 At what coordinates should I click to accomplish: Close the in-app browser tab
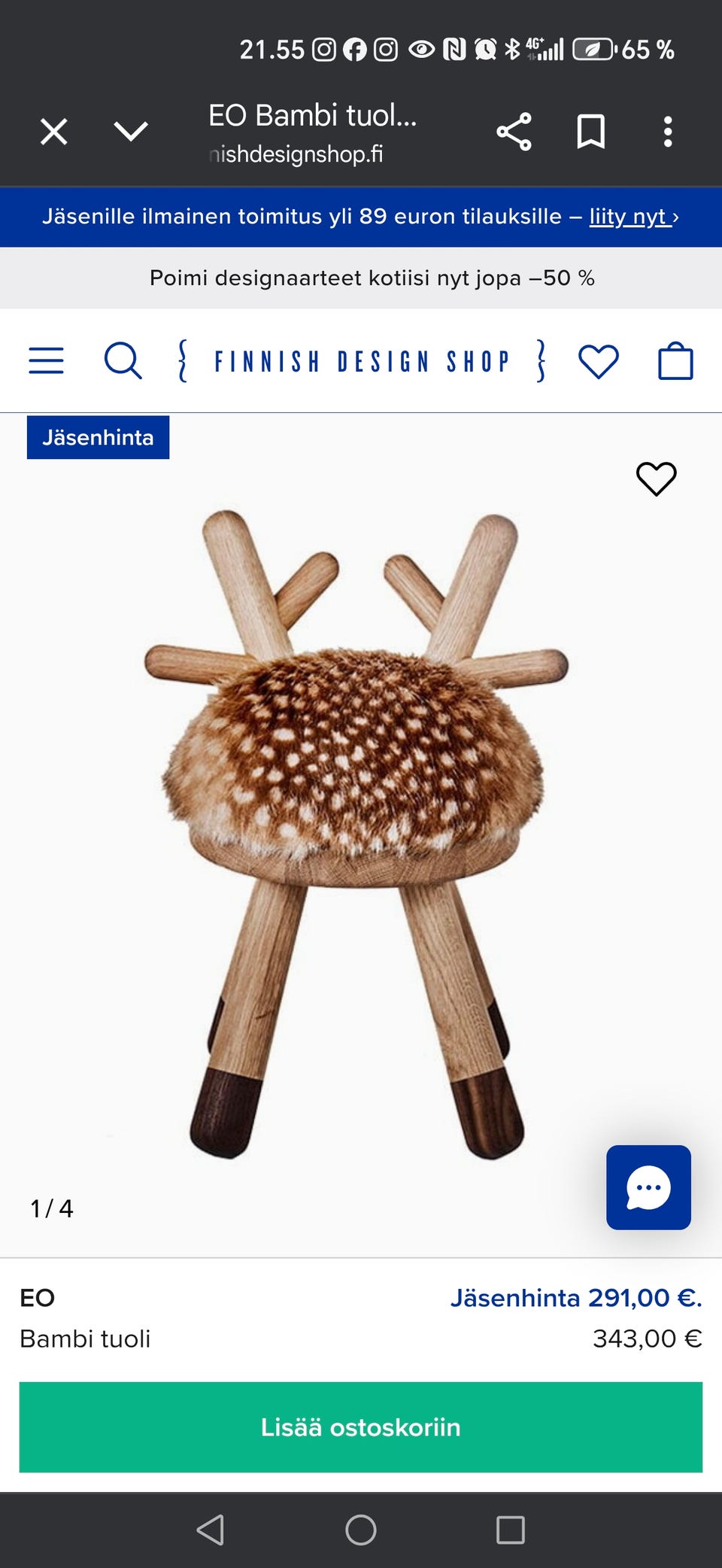pyautogui.click(x=53, y=132)
